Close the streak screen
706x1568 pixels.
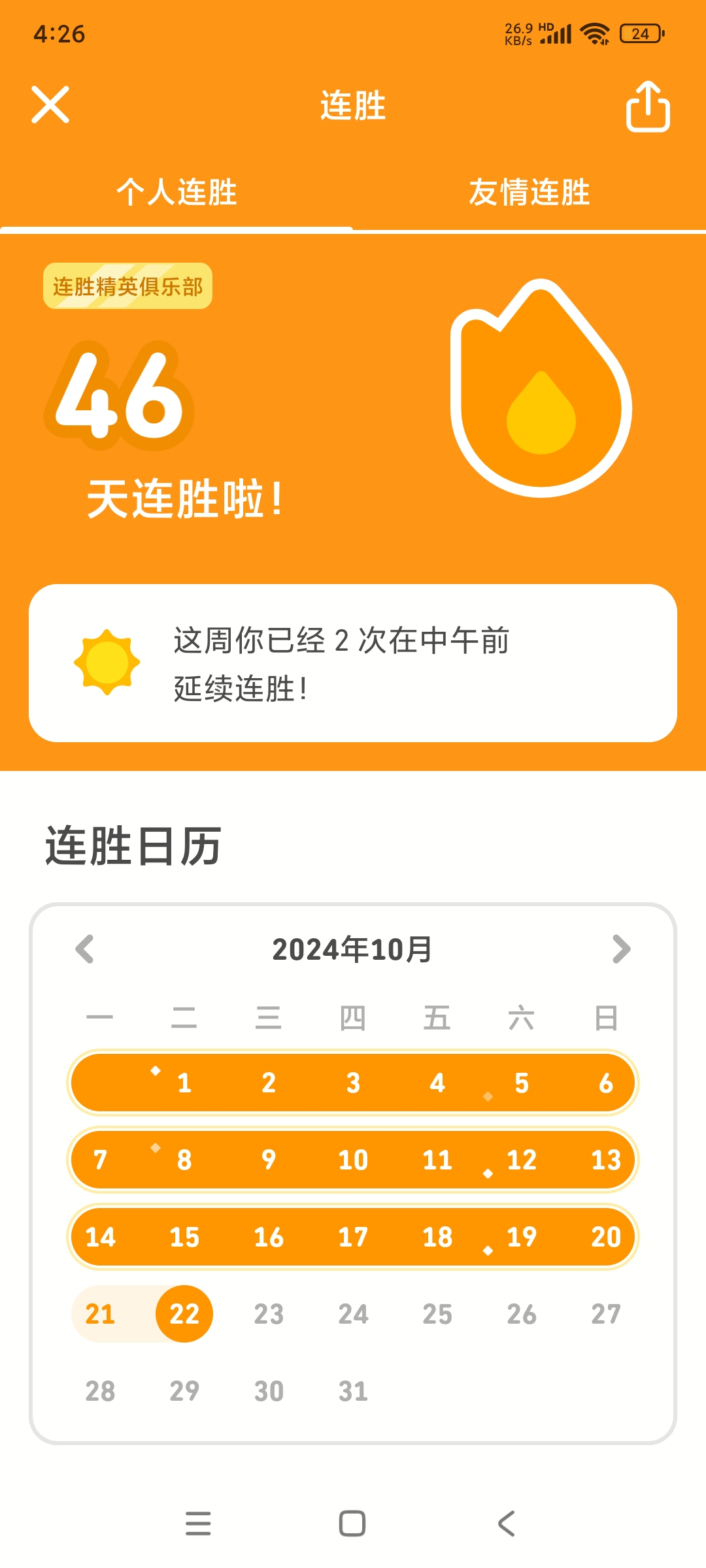click(x=50, y=105)
